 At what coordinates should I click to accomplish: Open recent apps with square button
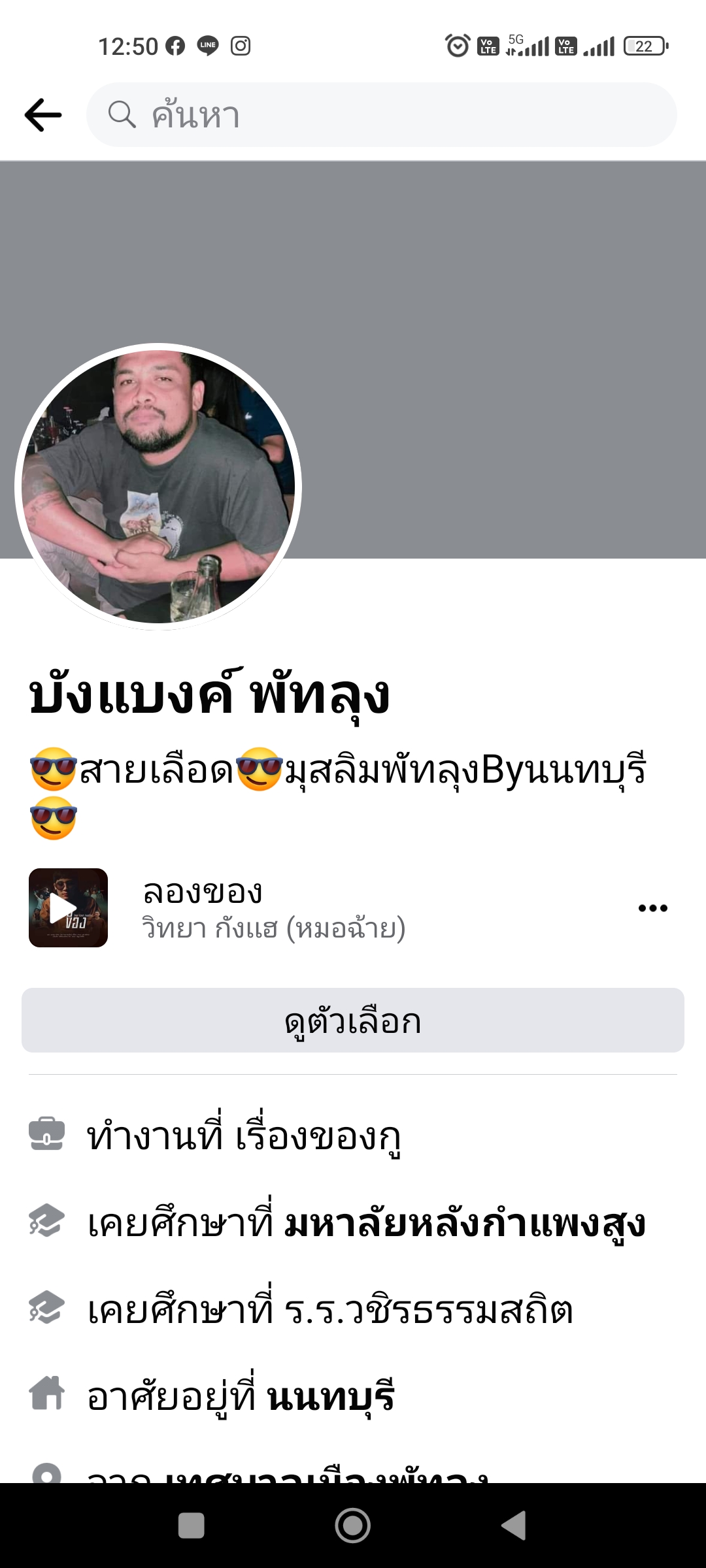pyautogui.click(x=191, y=1526)
